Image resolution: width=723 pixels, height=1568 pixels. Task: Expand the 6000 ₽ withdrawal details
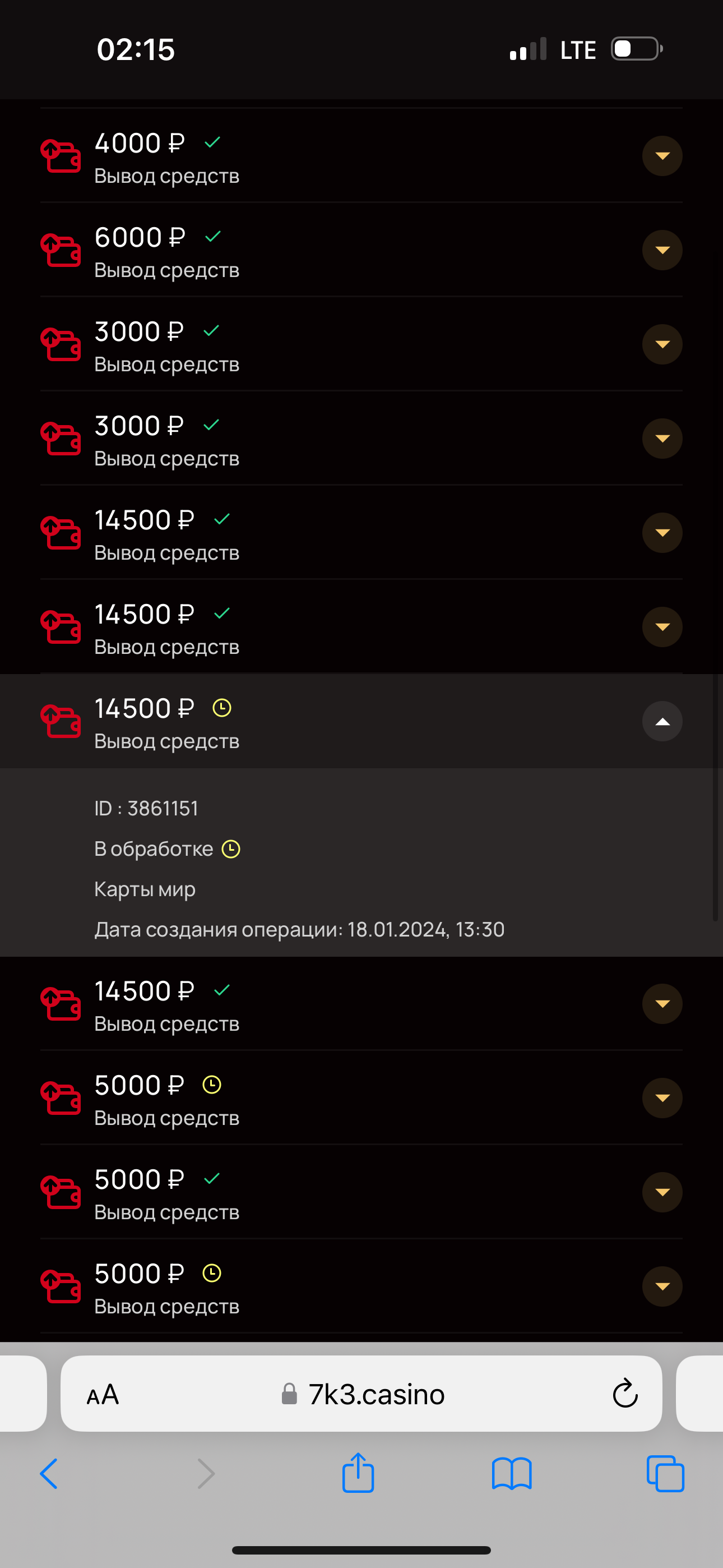click(661, 250)
